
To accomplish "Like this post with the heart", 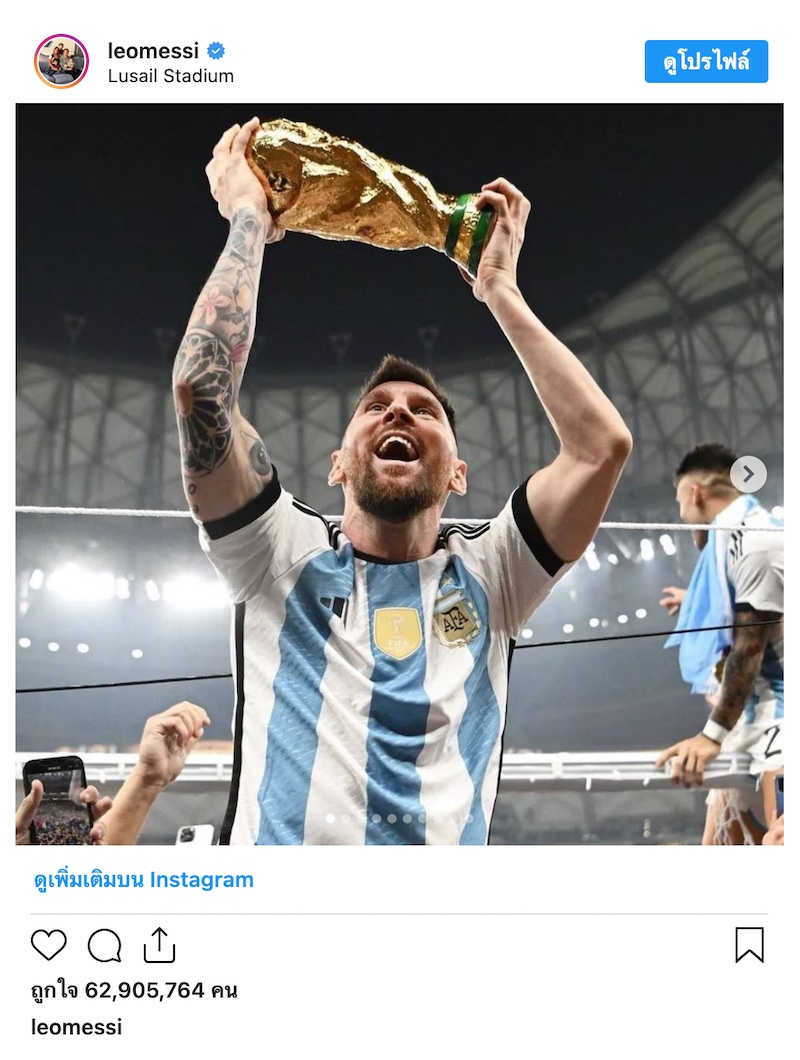I will pos(49,945).
